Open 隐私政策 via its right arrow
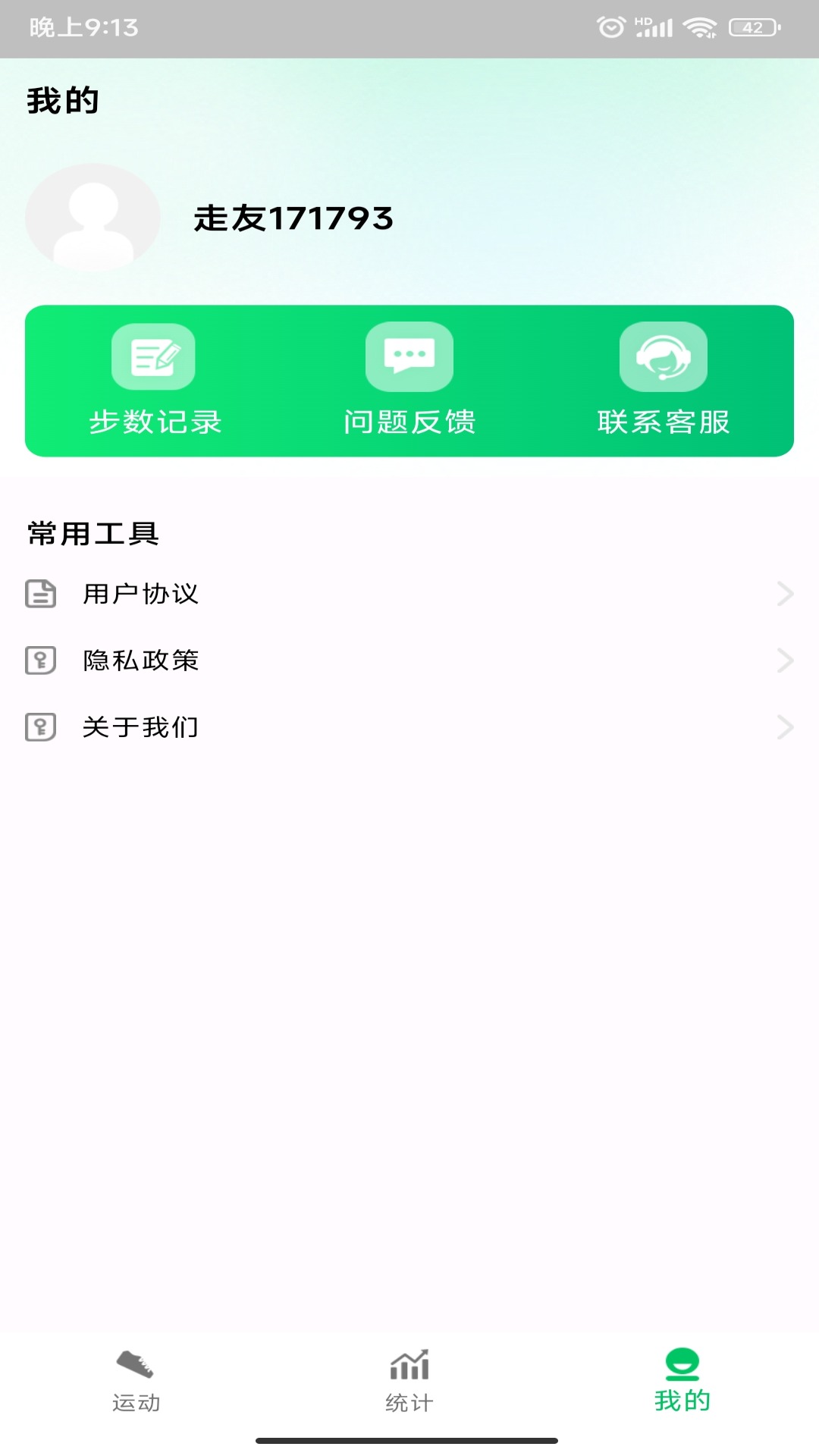819x1456 pixels. pyautogui.click(x=784, y=661)
